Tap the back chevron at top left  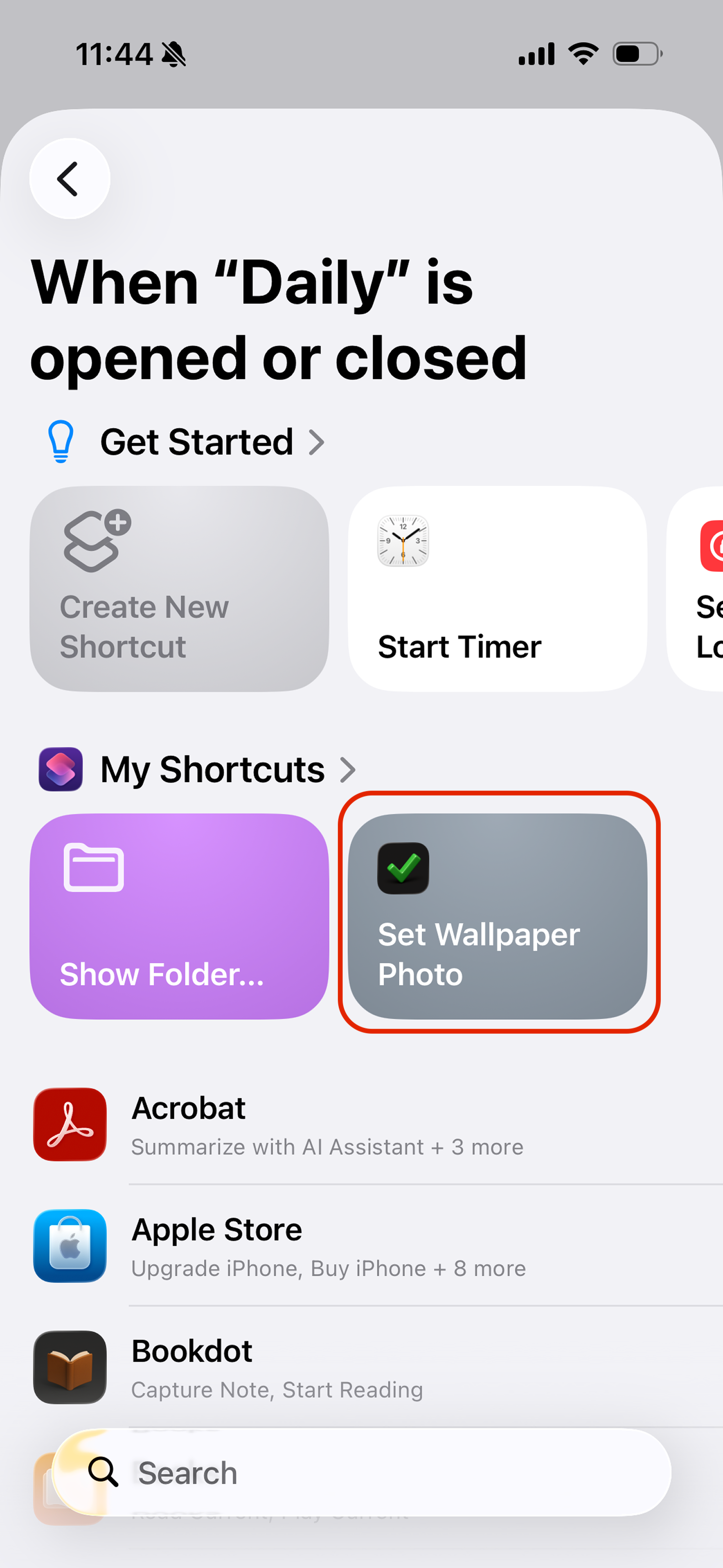click(69, 178)
